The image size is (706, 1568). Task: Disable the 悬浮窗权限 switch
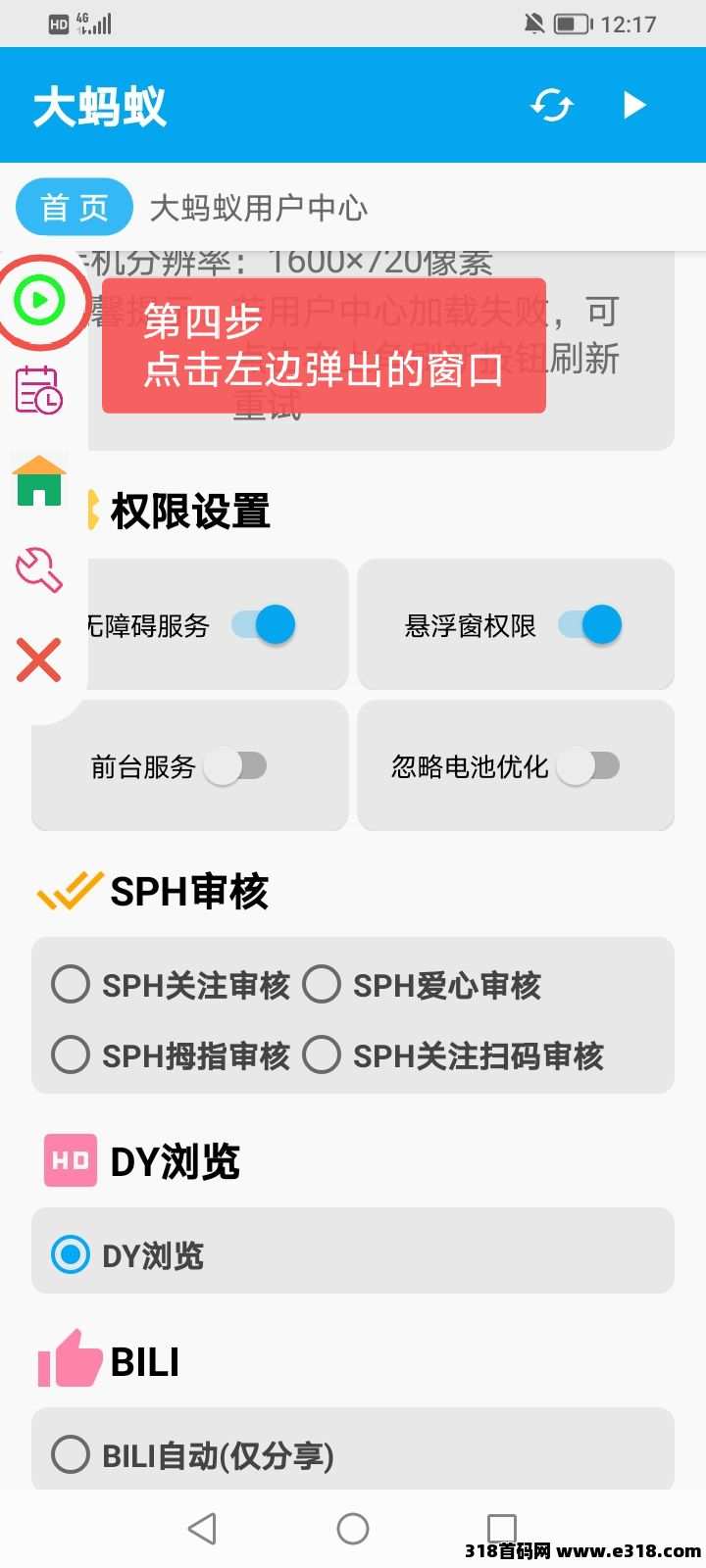point(590,624)
